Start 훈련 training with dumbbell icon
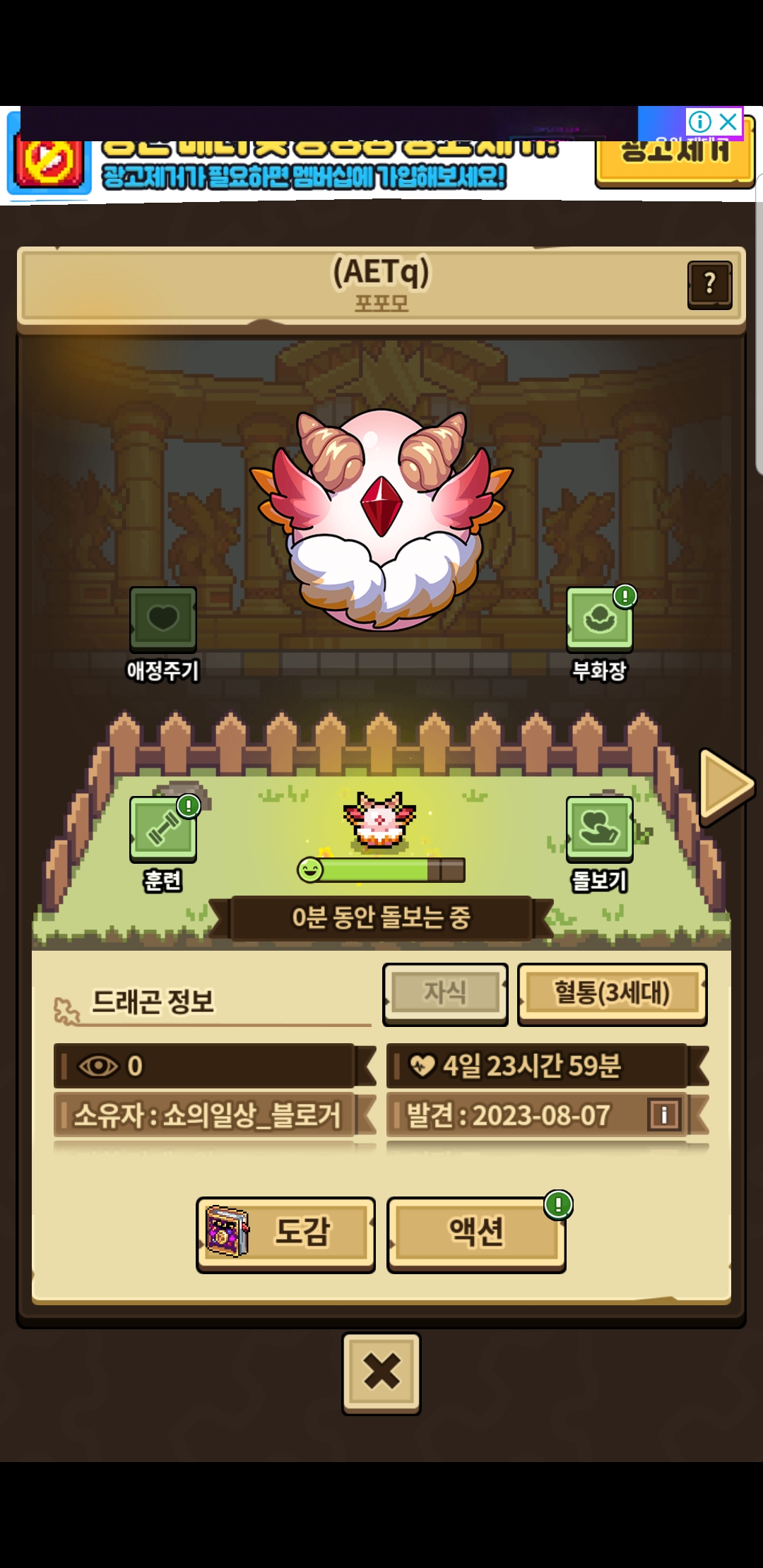 pyautogui.click(x=162, y=828)
